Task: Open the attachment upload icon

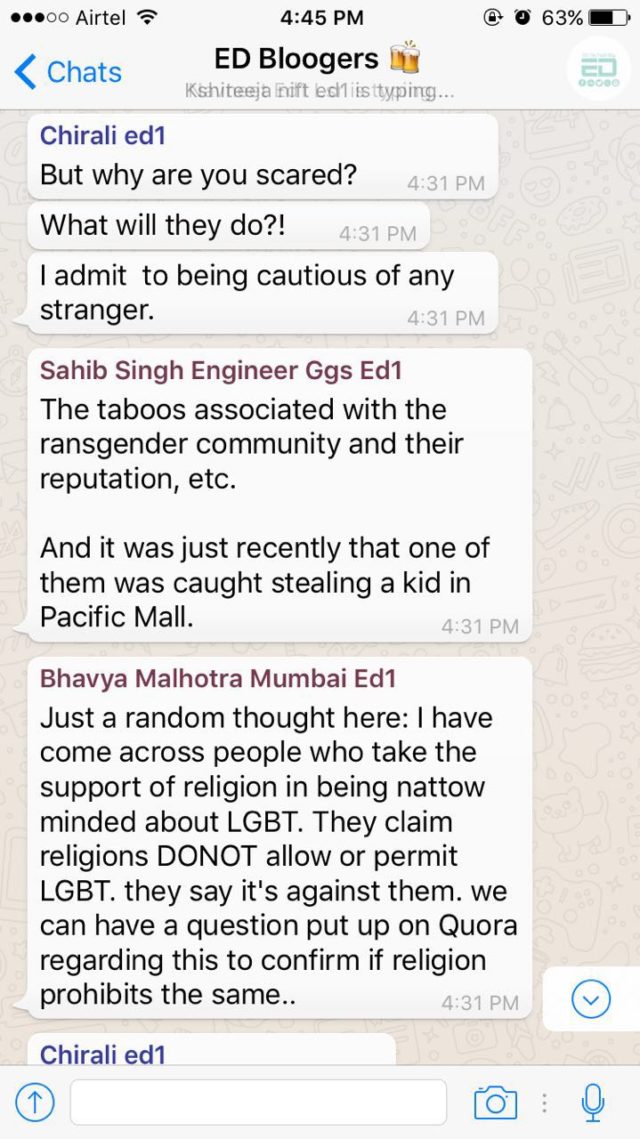Action: 35,1103
